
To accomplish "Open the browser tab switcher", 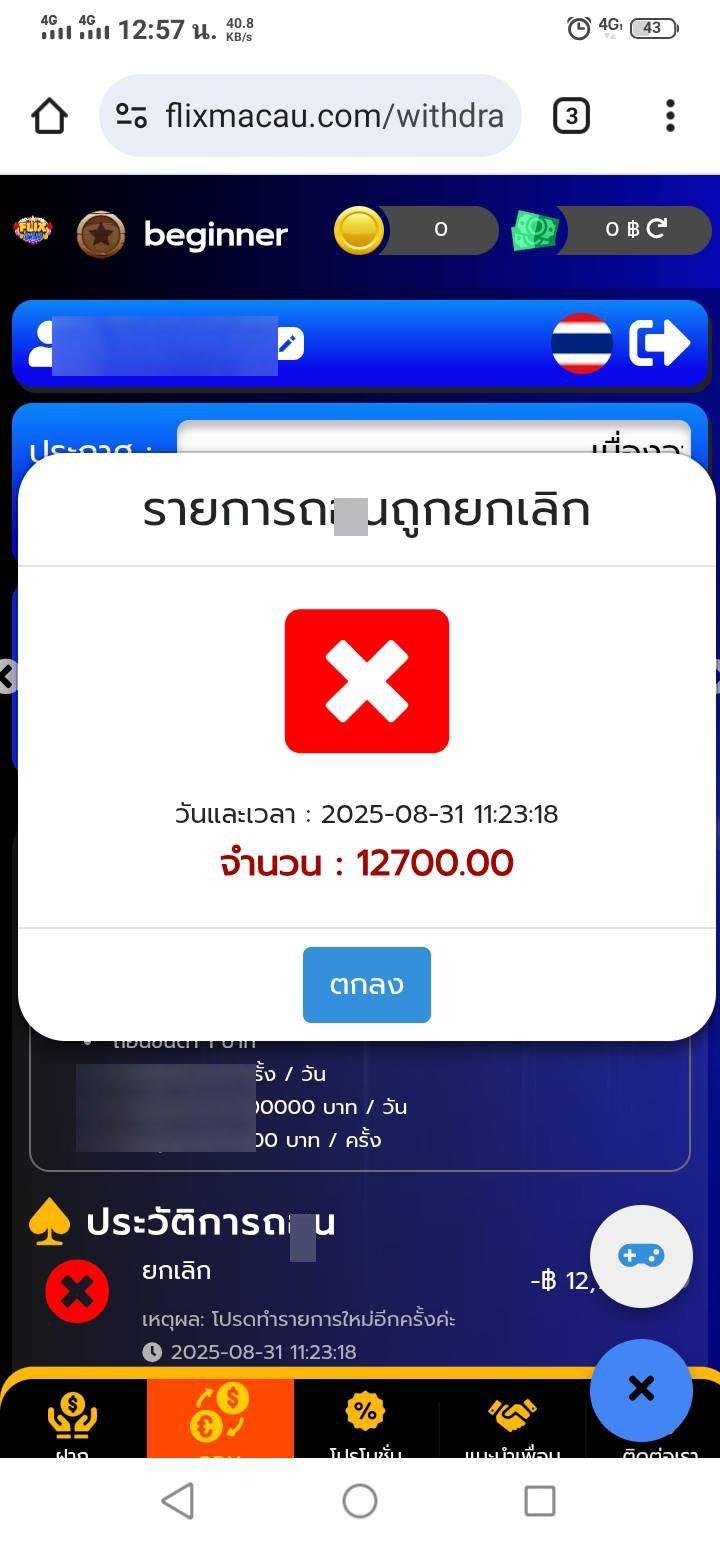I will coord(571,116).
